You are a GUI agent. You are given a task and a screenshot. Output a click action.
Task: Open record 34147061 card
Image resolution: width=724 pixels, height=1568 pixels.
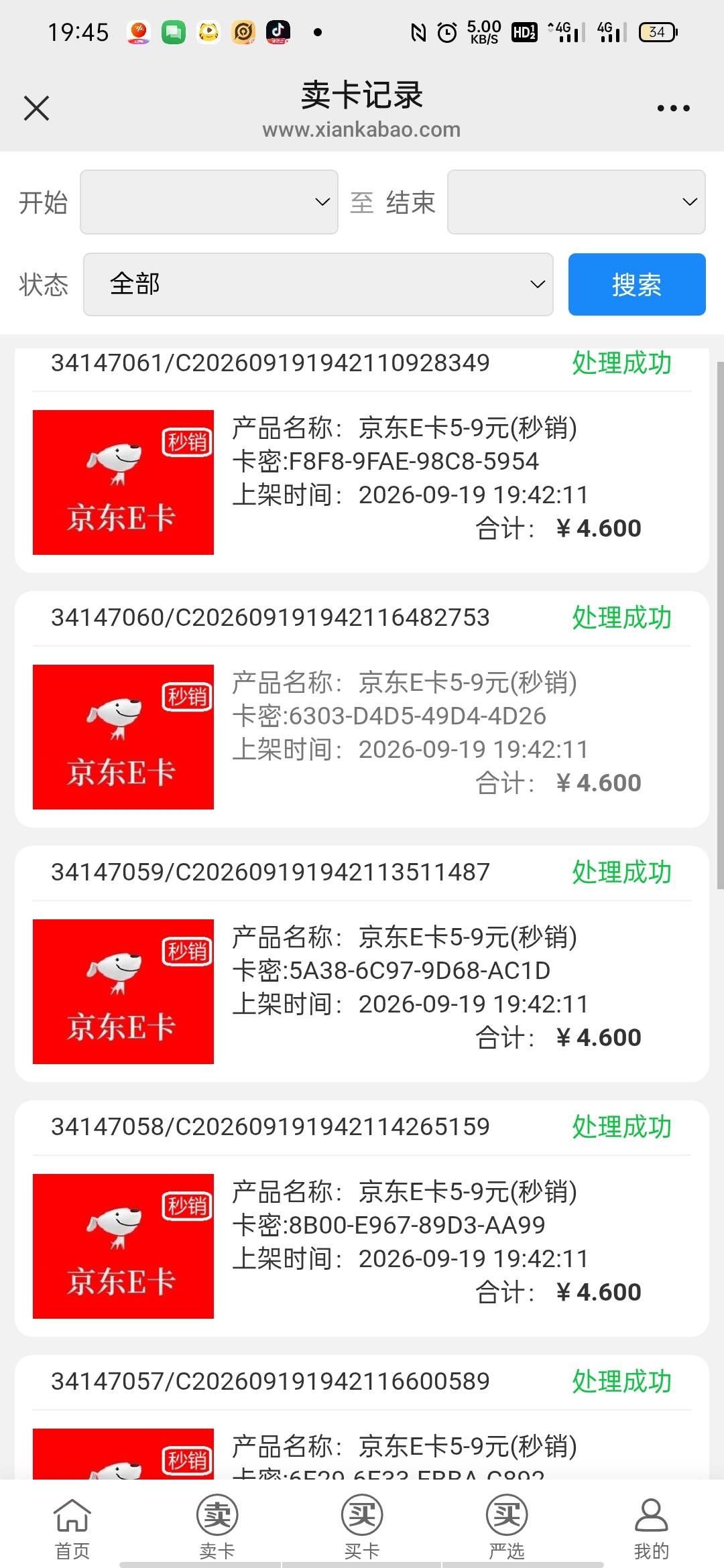tap(362, 460)
